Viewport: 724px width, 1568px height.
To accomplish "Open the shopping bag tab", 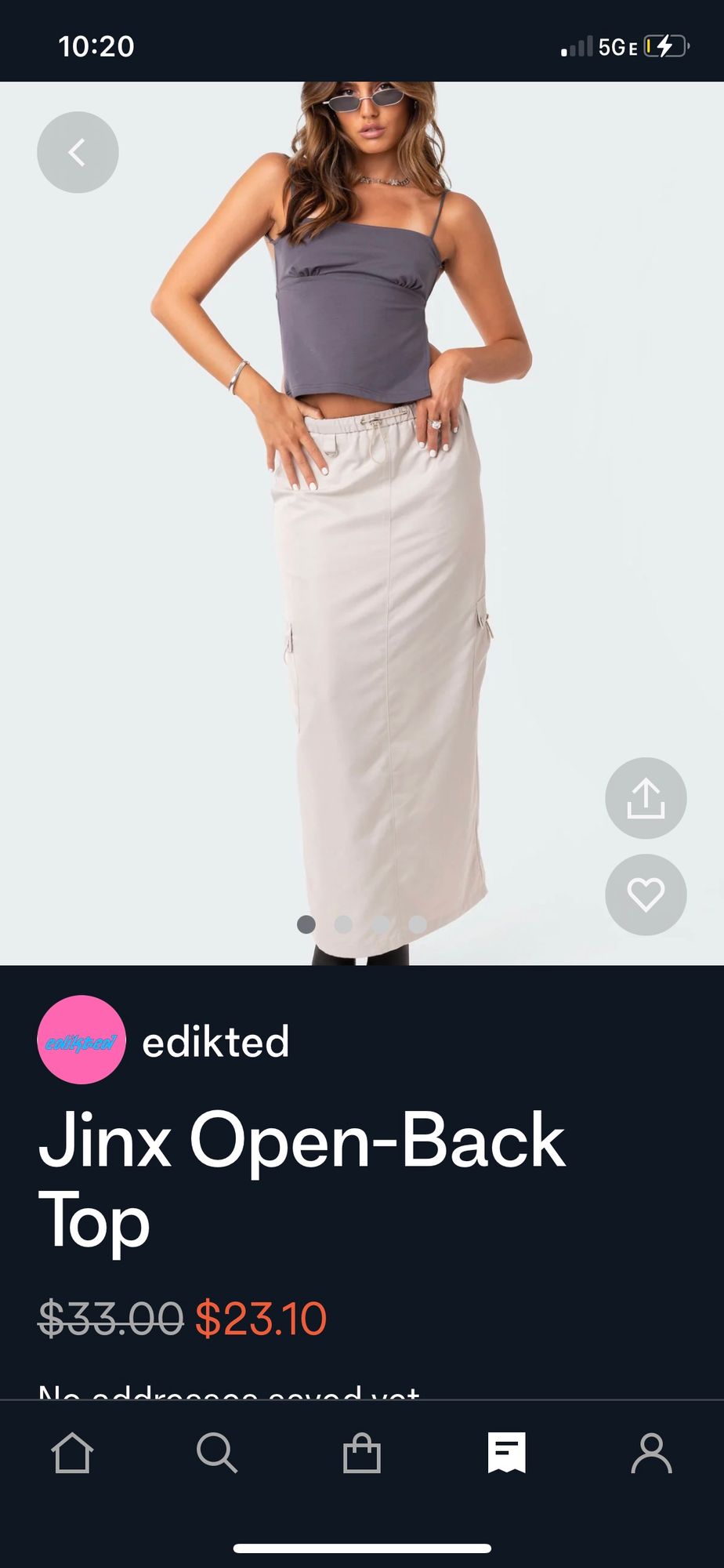I will (x=362, y=1453).
